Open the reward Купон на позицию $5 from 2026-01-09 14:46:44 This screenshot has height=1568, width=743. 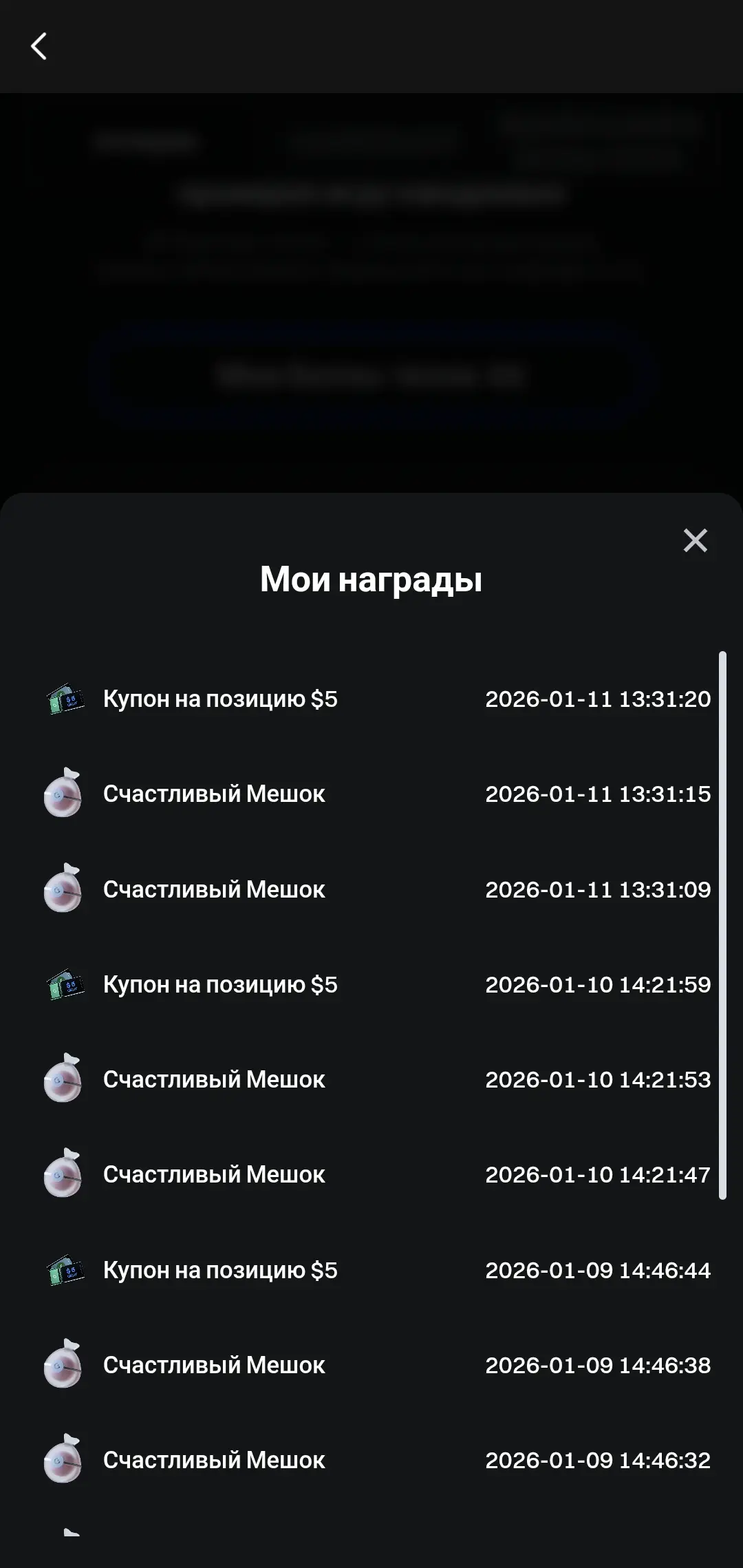click(x=371, y=1270)
